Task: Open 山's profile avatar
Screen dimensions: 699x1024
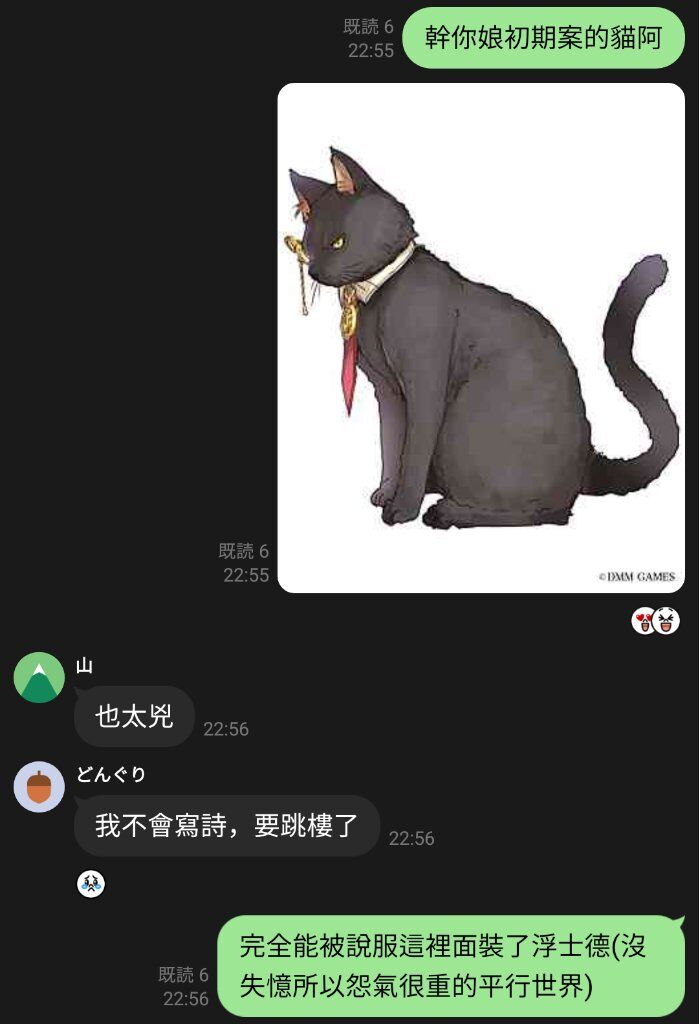Action: (39, 678)
